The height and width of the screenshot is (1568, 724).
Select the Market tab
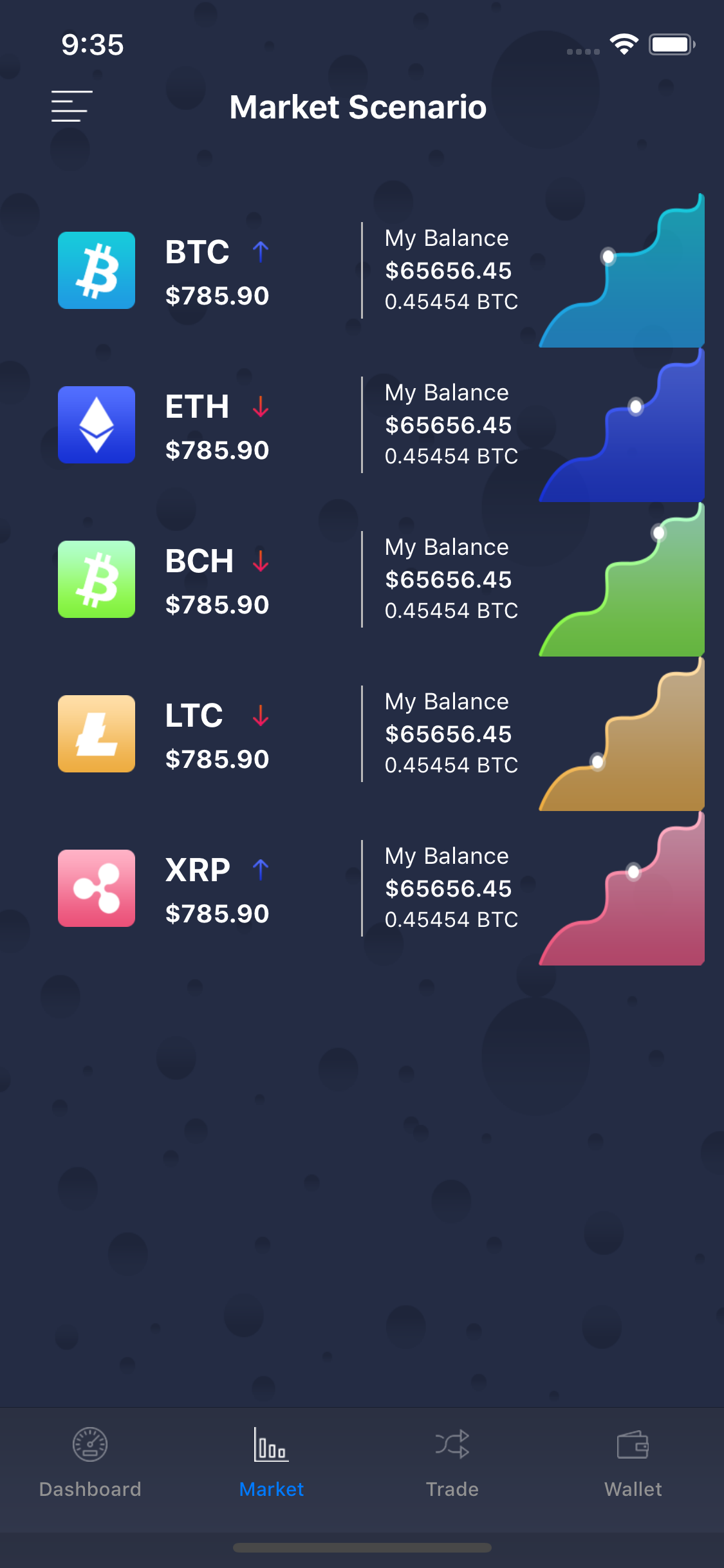[271, 1462]
